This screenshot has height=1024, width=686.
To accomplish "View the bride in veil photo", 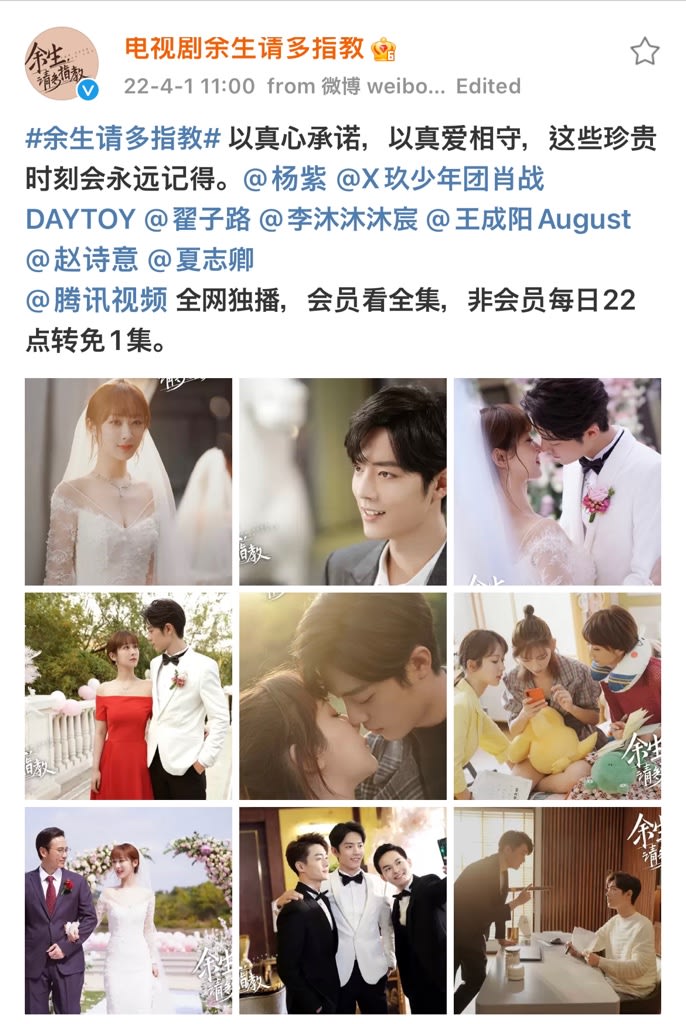I will pos(128,481).
